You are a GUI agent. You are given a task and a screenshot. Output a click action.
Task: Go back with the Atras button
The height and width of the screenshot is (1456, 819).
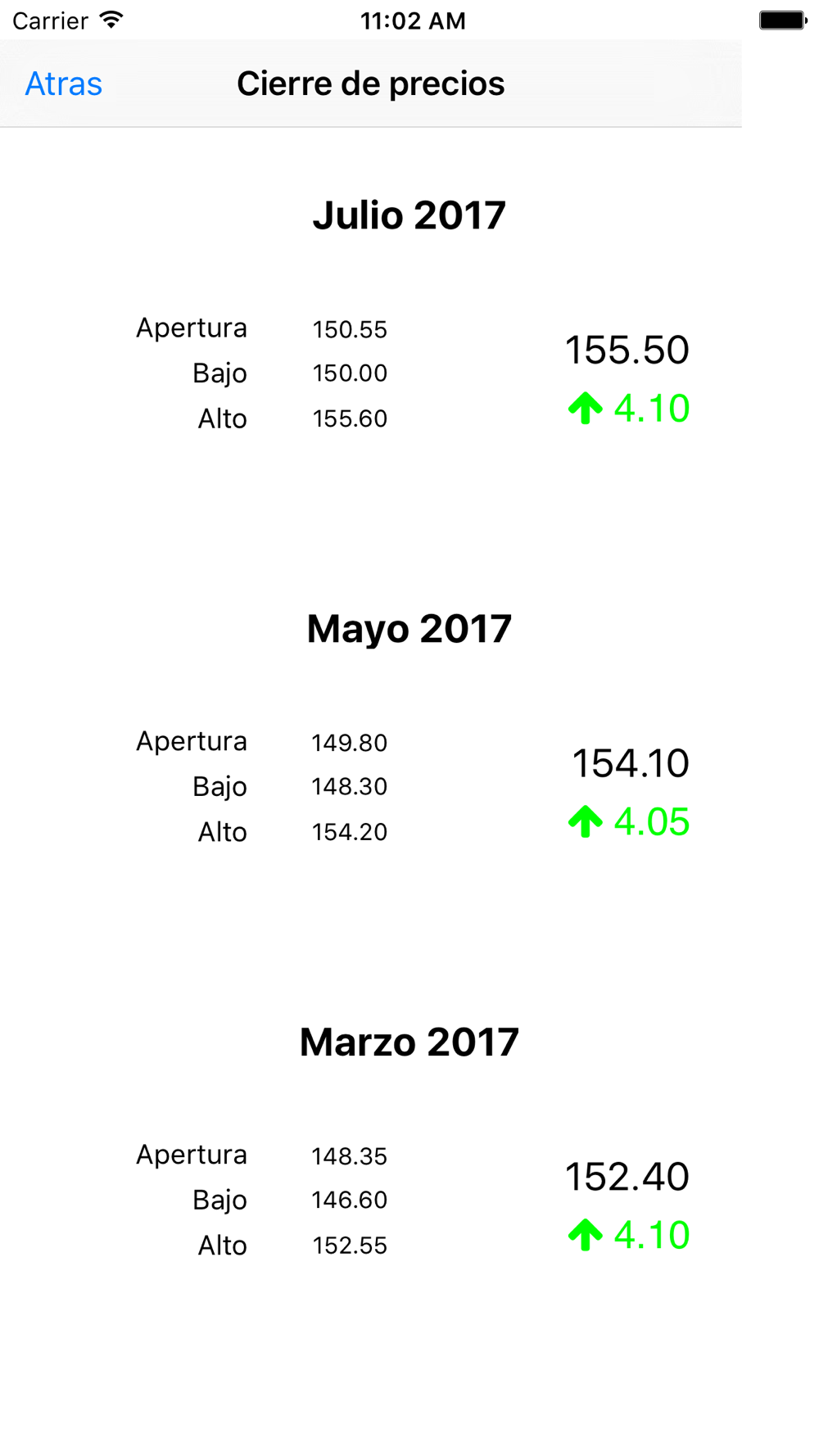(64, 84)
